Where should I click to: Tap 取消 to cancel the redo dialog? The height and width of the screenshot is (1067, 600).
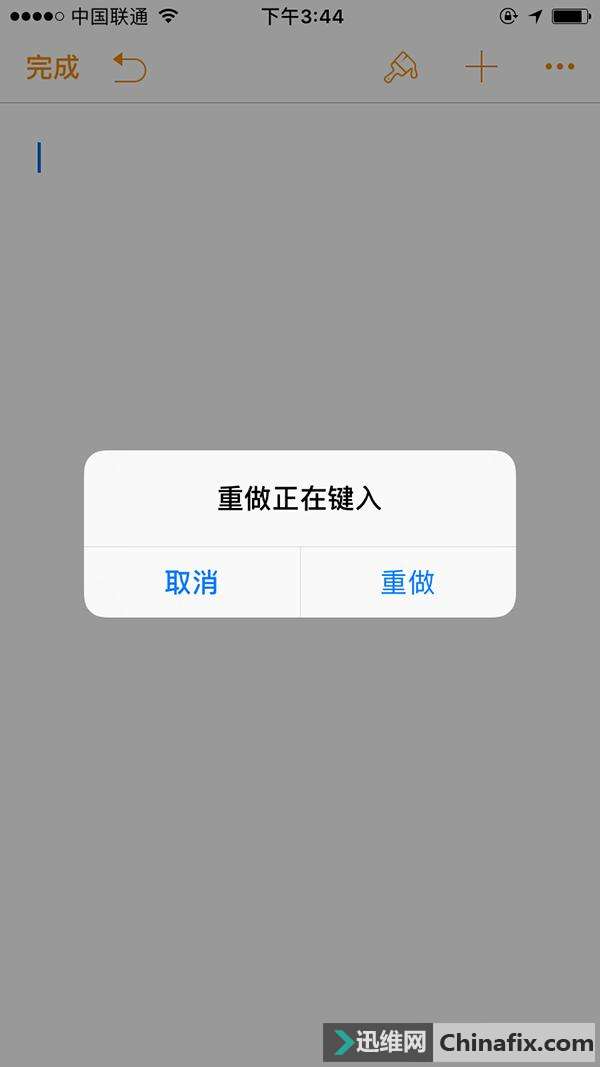(191, 582)
